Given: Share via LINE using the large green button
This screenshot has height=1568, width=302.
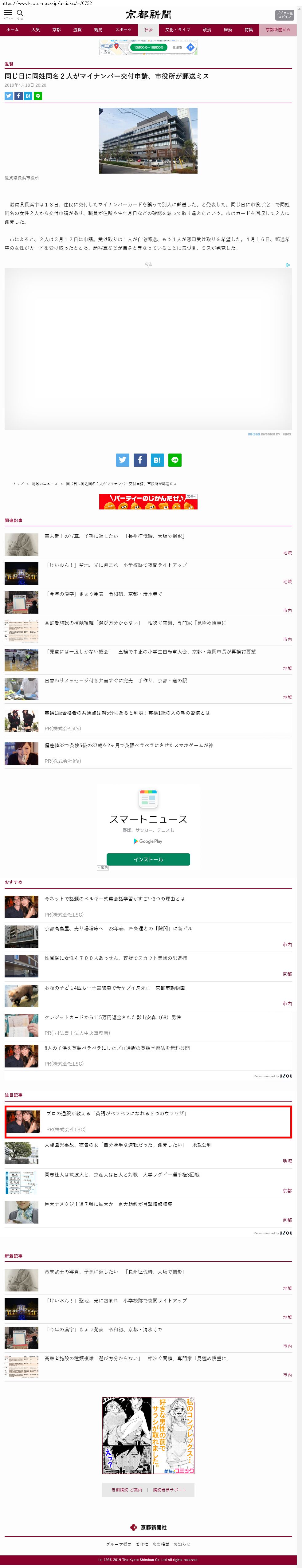Looking at the screenshot, I should [x=174, y=460].
